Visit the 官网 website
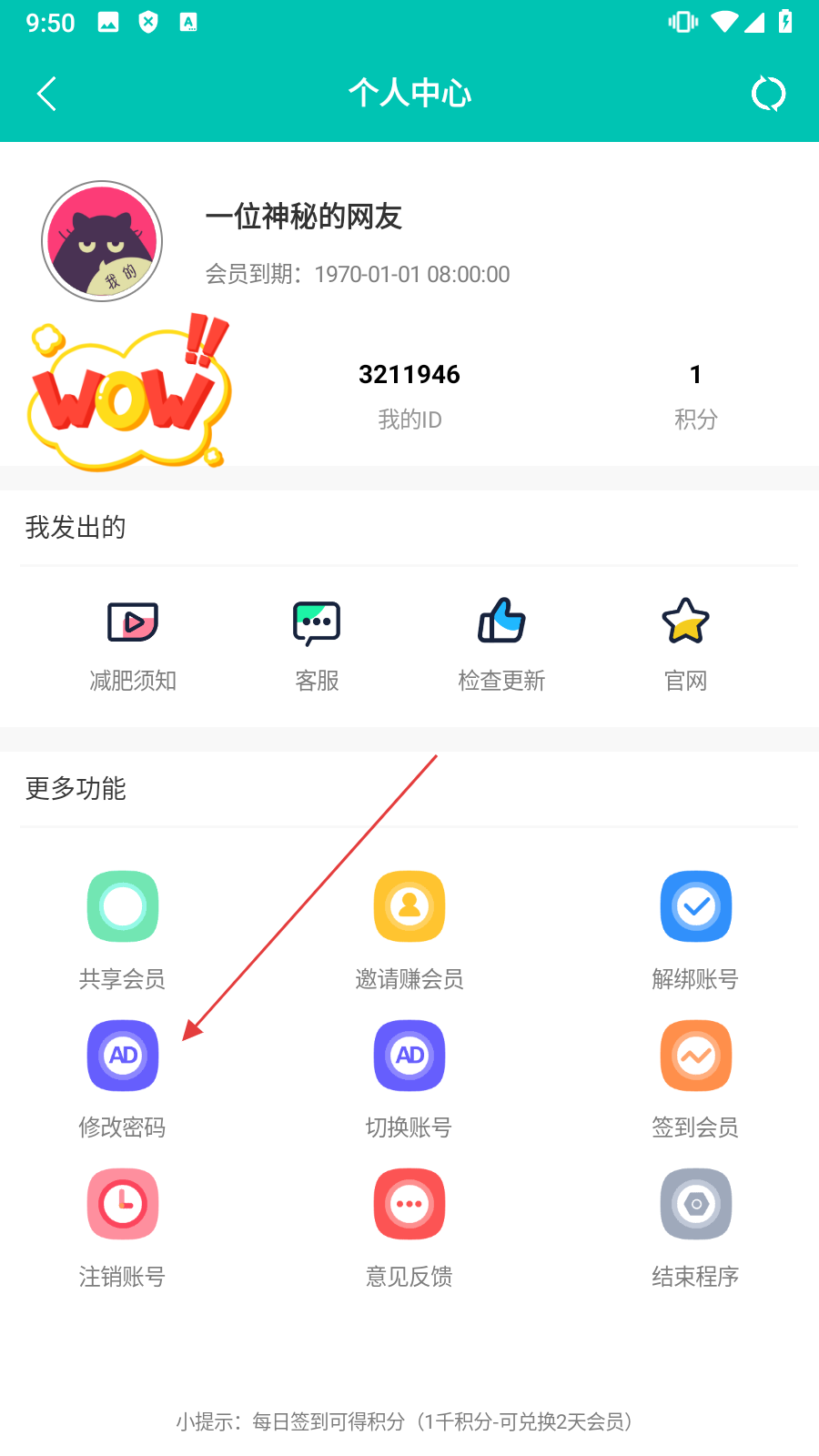This screenshot has height=1456, width=819. [685, 642]
